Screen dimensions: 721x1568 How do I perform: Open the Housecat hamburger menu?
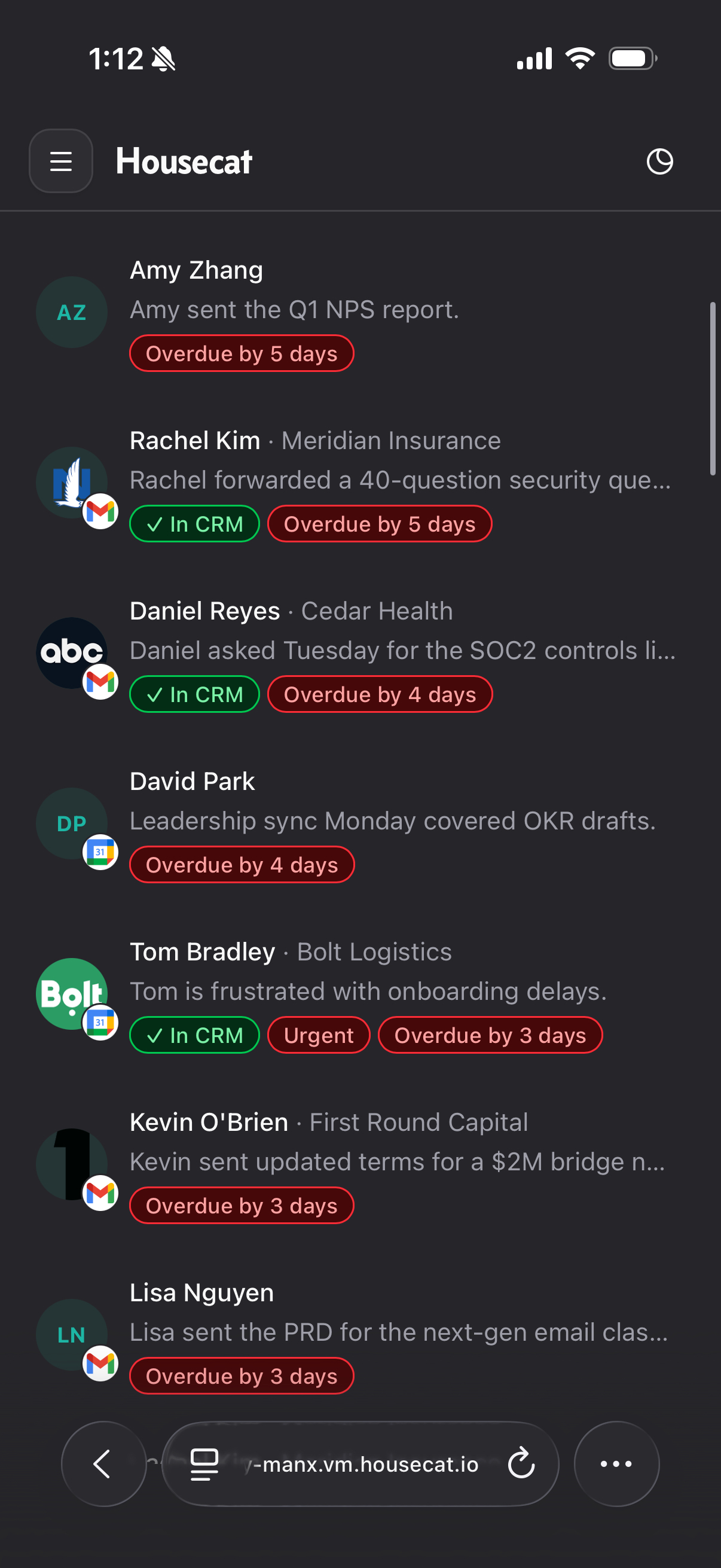[x=61, y=161]
